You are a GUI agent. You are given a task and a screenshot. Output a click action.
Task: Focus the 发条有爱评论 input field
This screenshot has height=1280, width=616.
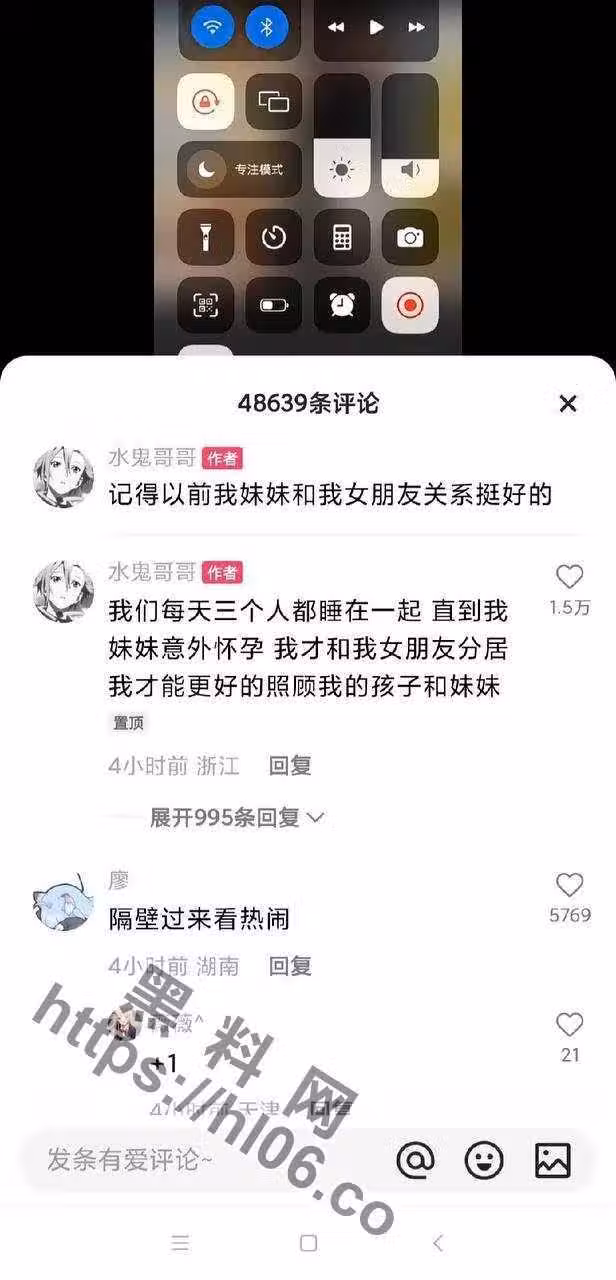pyautogui.click(x=200, y=1160)
